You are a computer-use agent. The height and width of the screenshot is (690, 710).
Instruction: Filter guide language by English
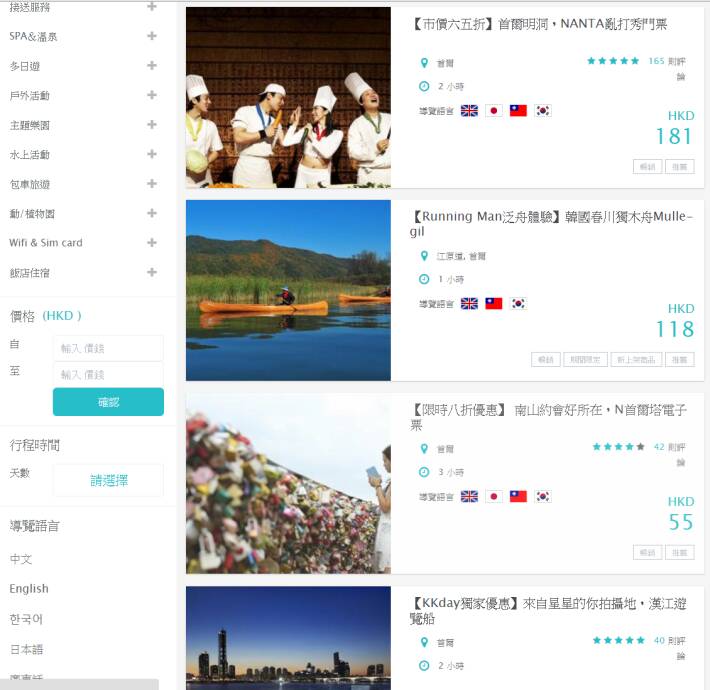tap(29, 589)
